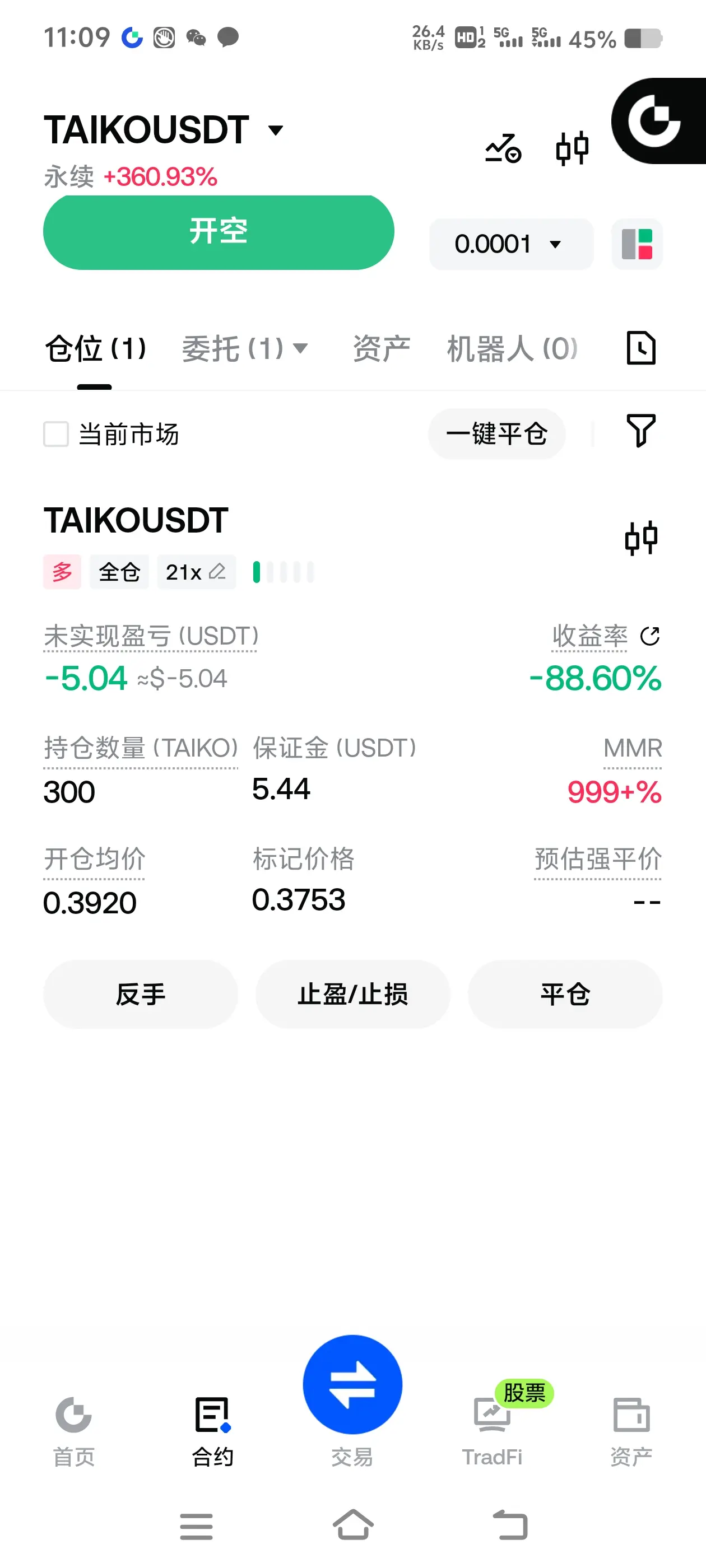Open the 0.0001 price precision dropdown

click(x=511, y=244)
